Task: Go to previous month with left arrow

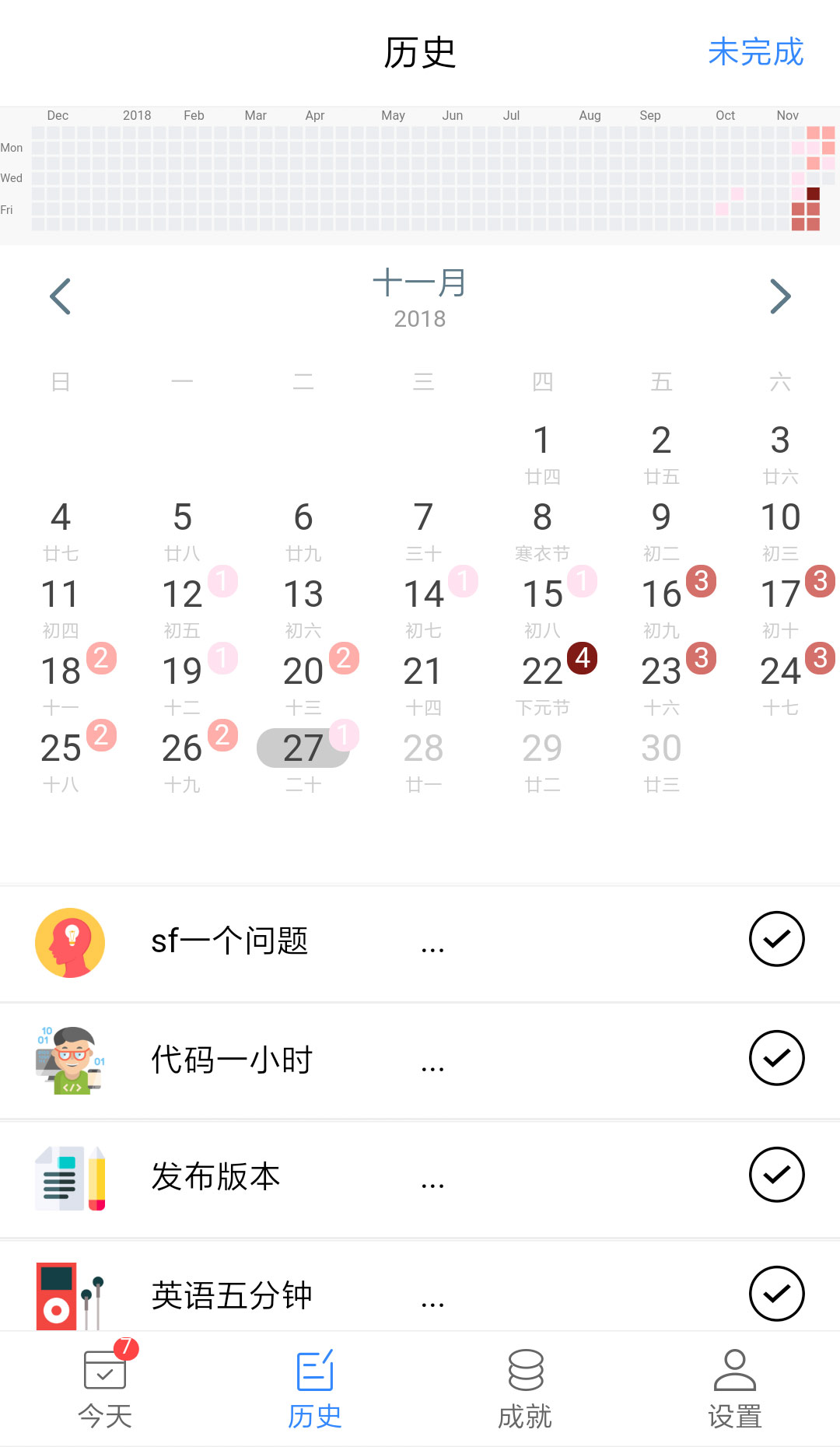Action: tap(60, 296)
